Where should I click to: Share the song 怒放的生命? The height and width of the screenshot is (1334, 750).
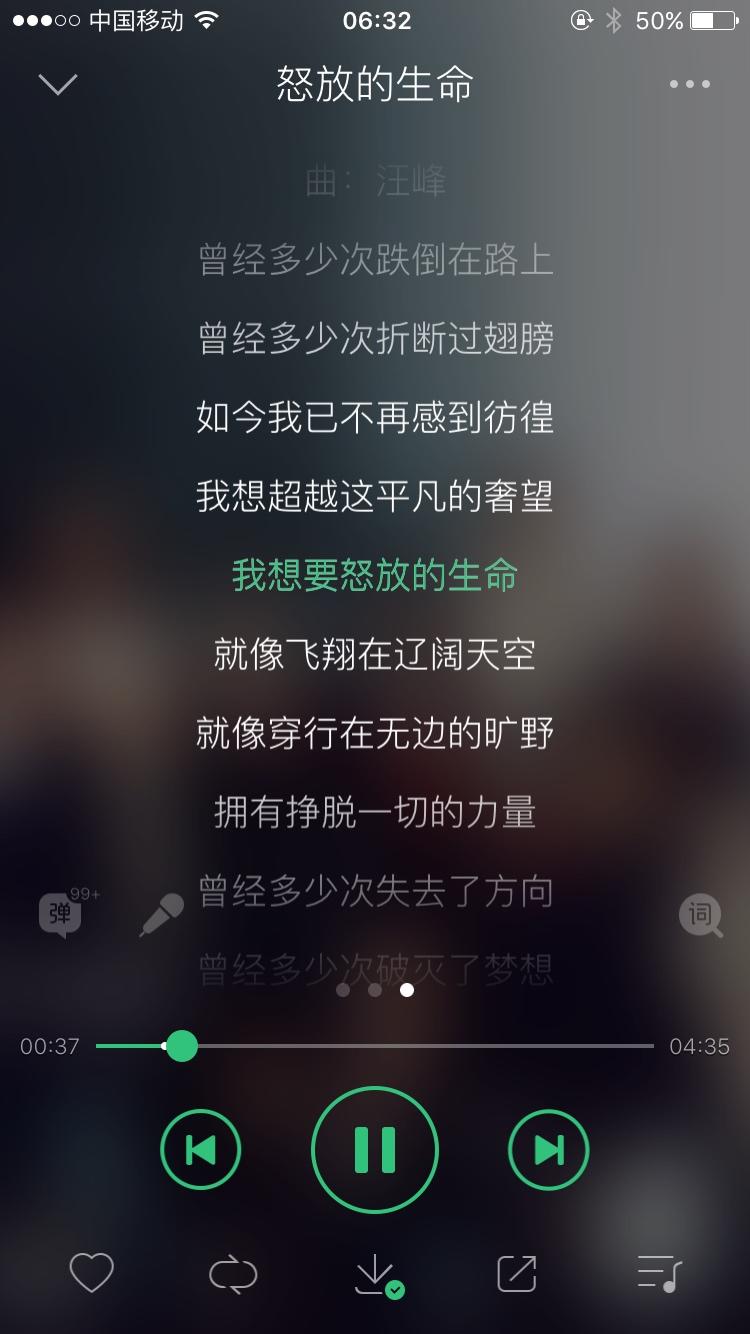click(x=516, y=1274)
